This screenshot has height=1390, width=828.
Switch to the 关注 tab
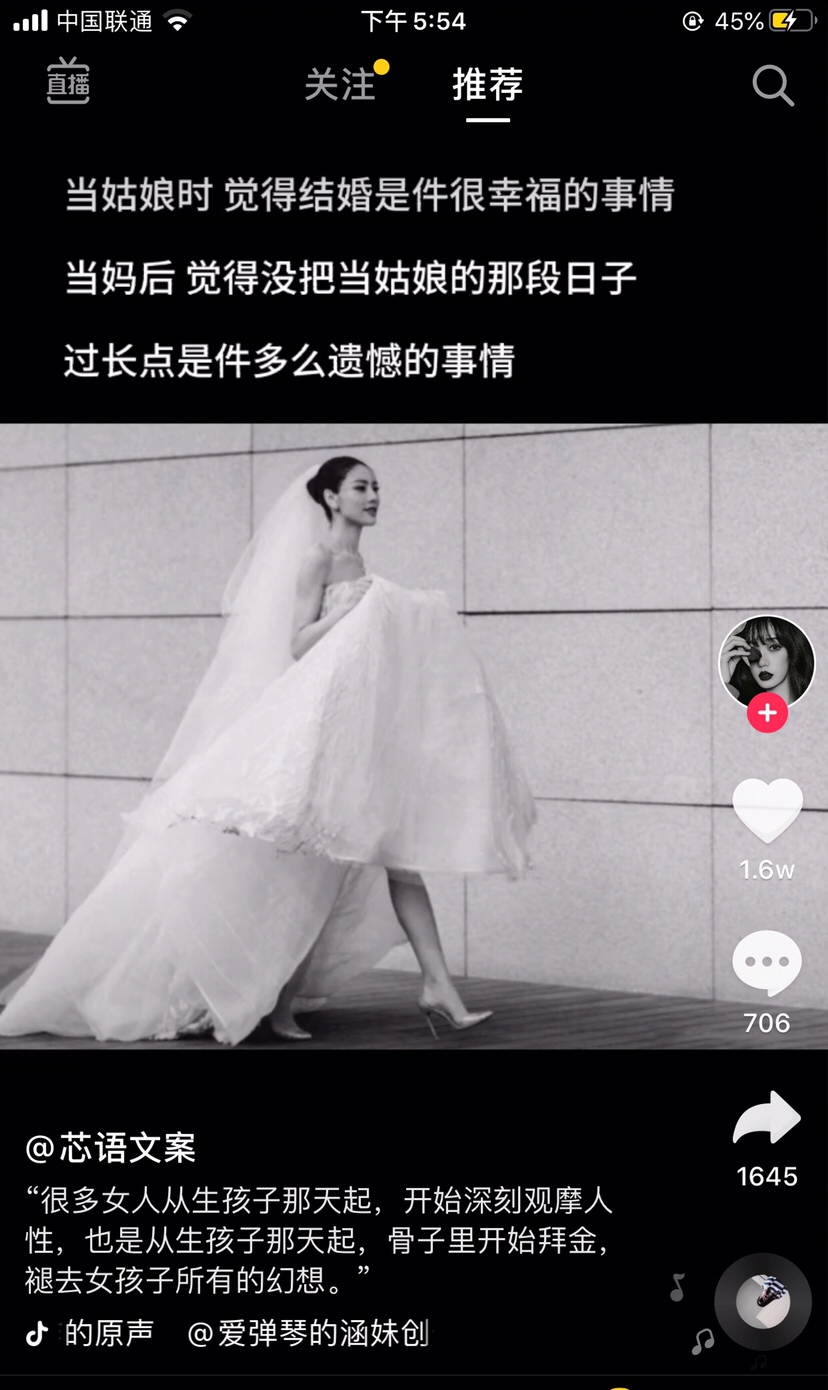click(x=340, y=85)
